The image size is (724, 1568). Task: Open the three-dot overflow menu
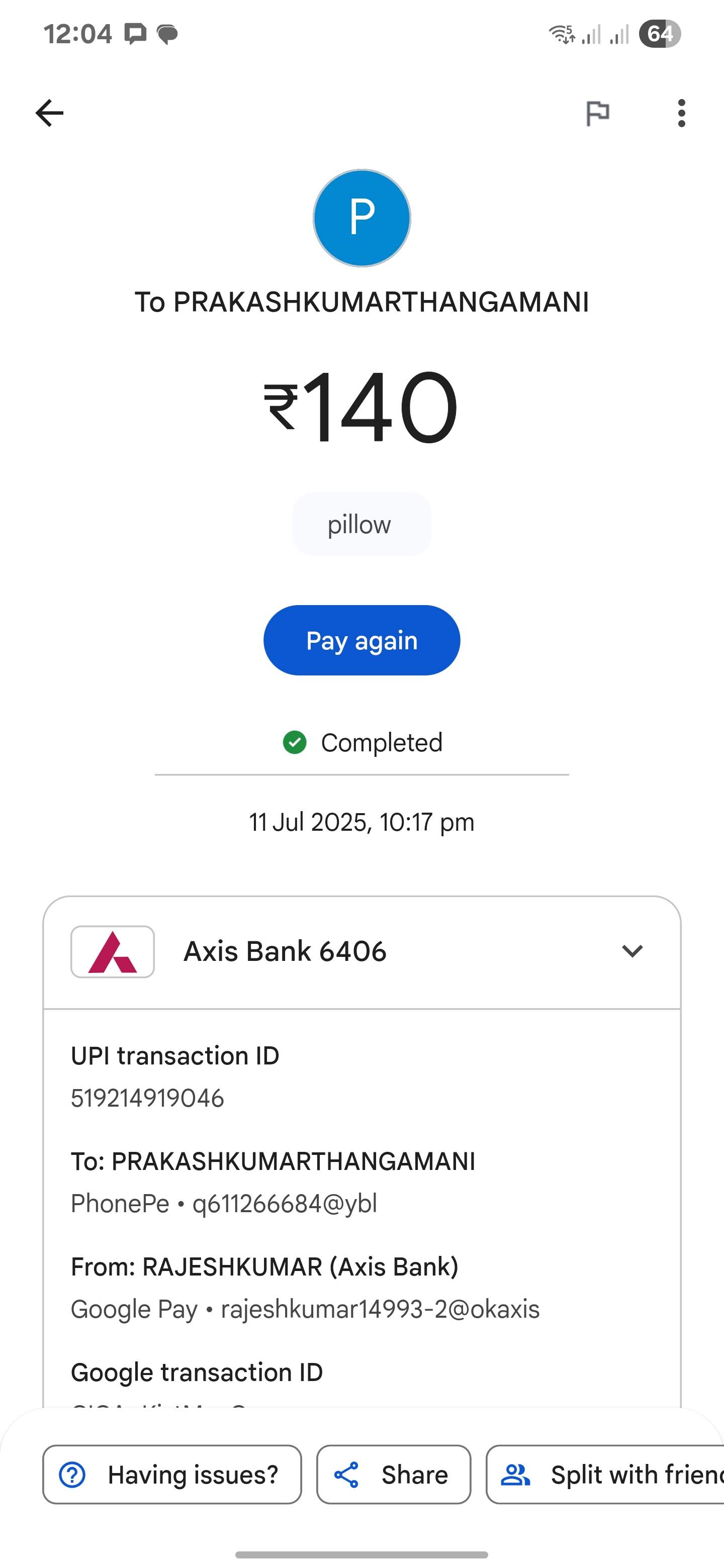coord(681,113)
